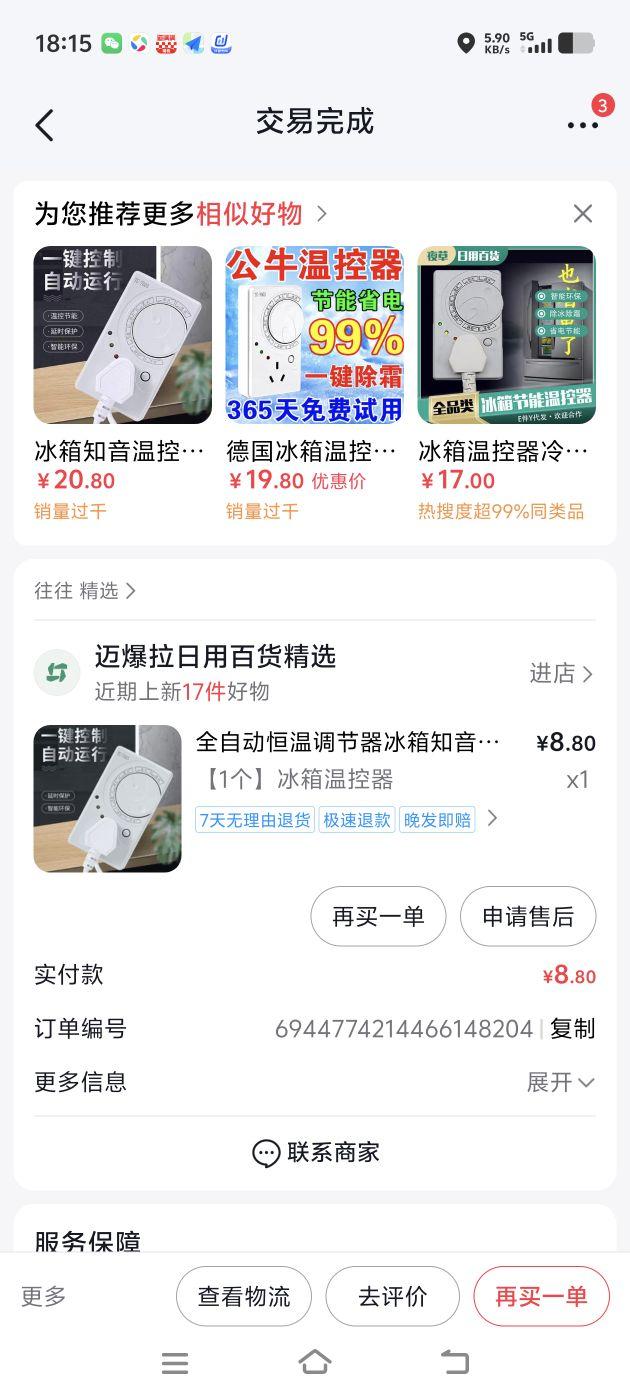The height and width of the screenshot is (1400, 630).
Task: Return to the system home screen
Action: pos(314,1362)
